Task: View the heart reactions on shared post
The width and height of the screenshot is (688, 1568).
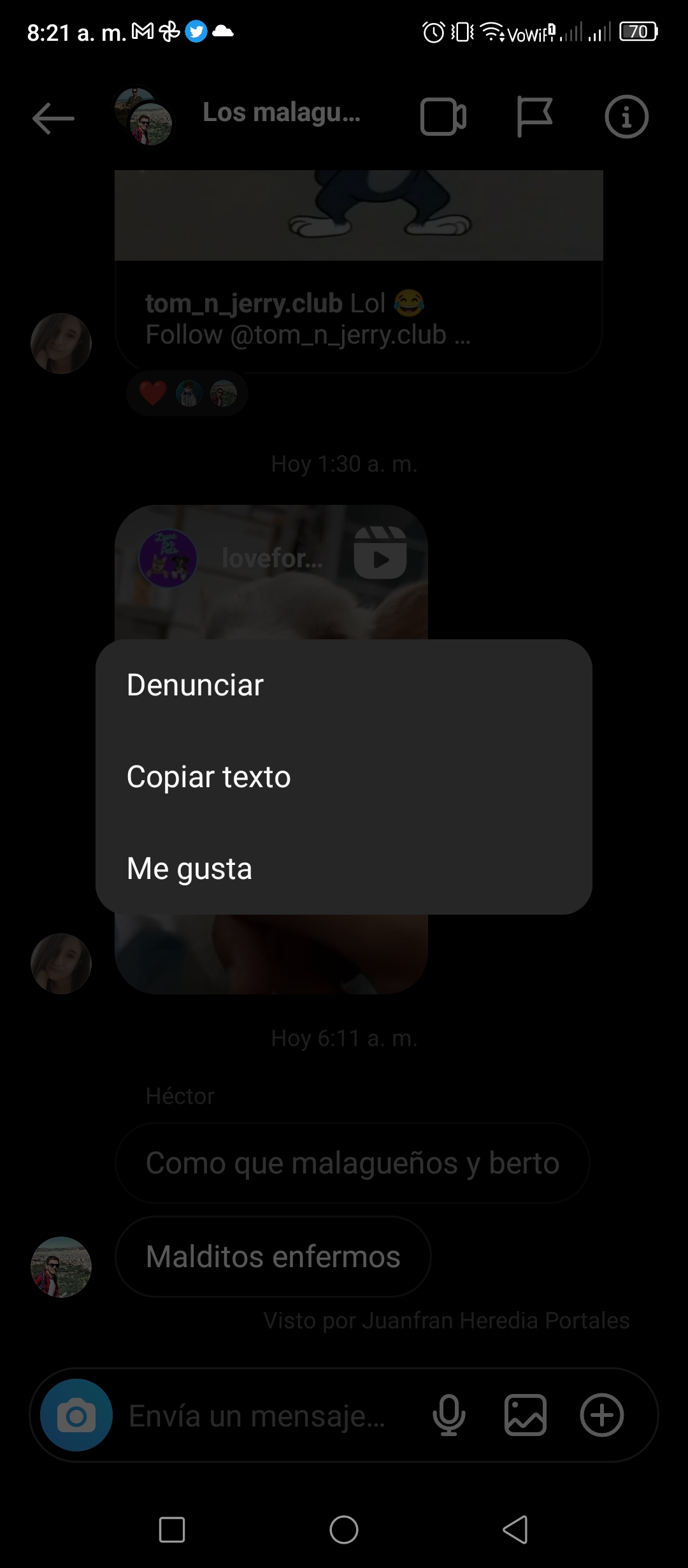Action: click(x=187, y=393)
